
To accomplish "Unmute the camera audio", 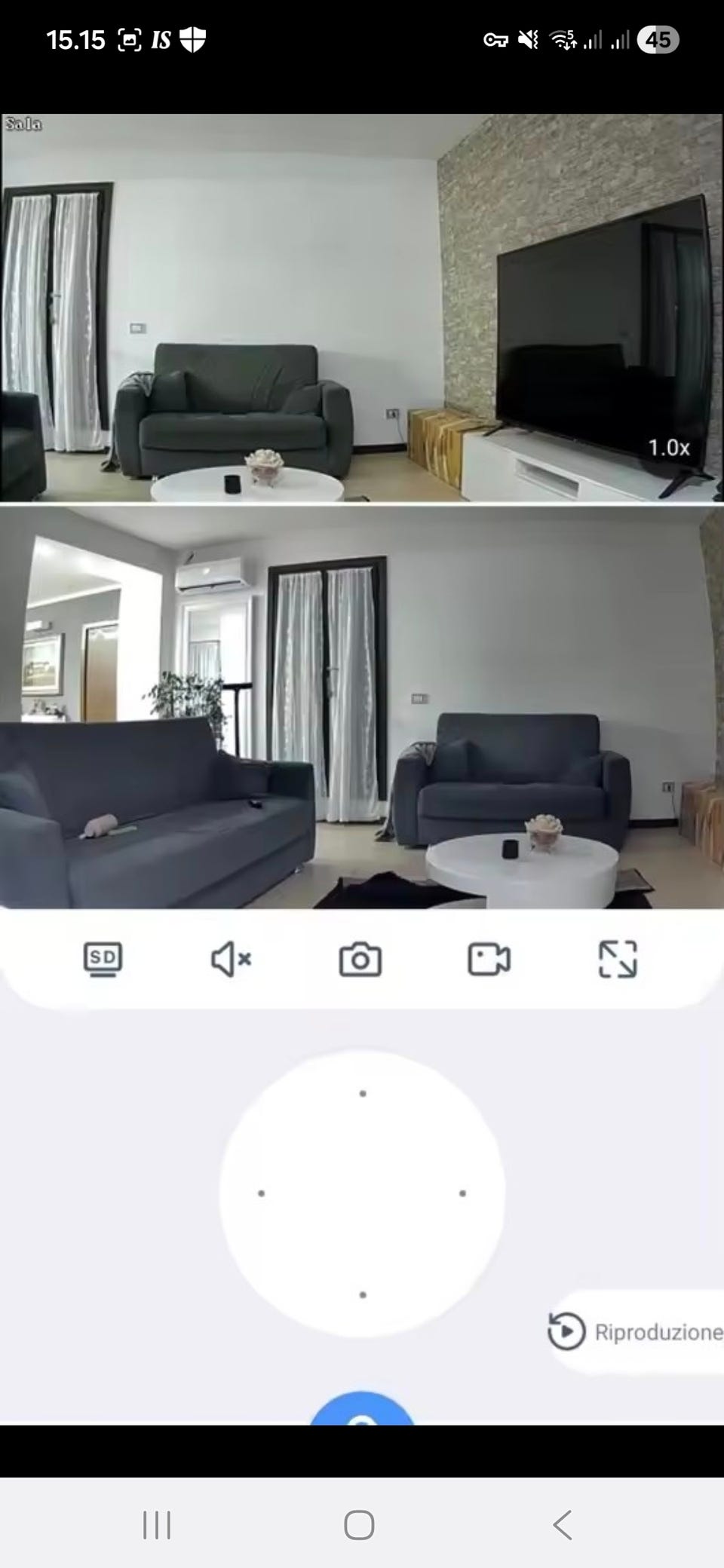I will coord(231,960).
